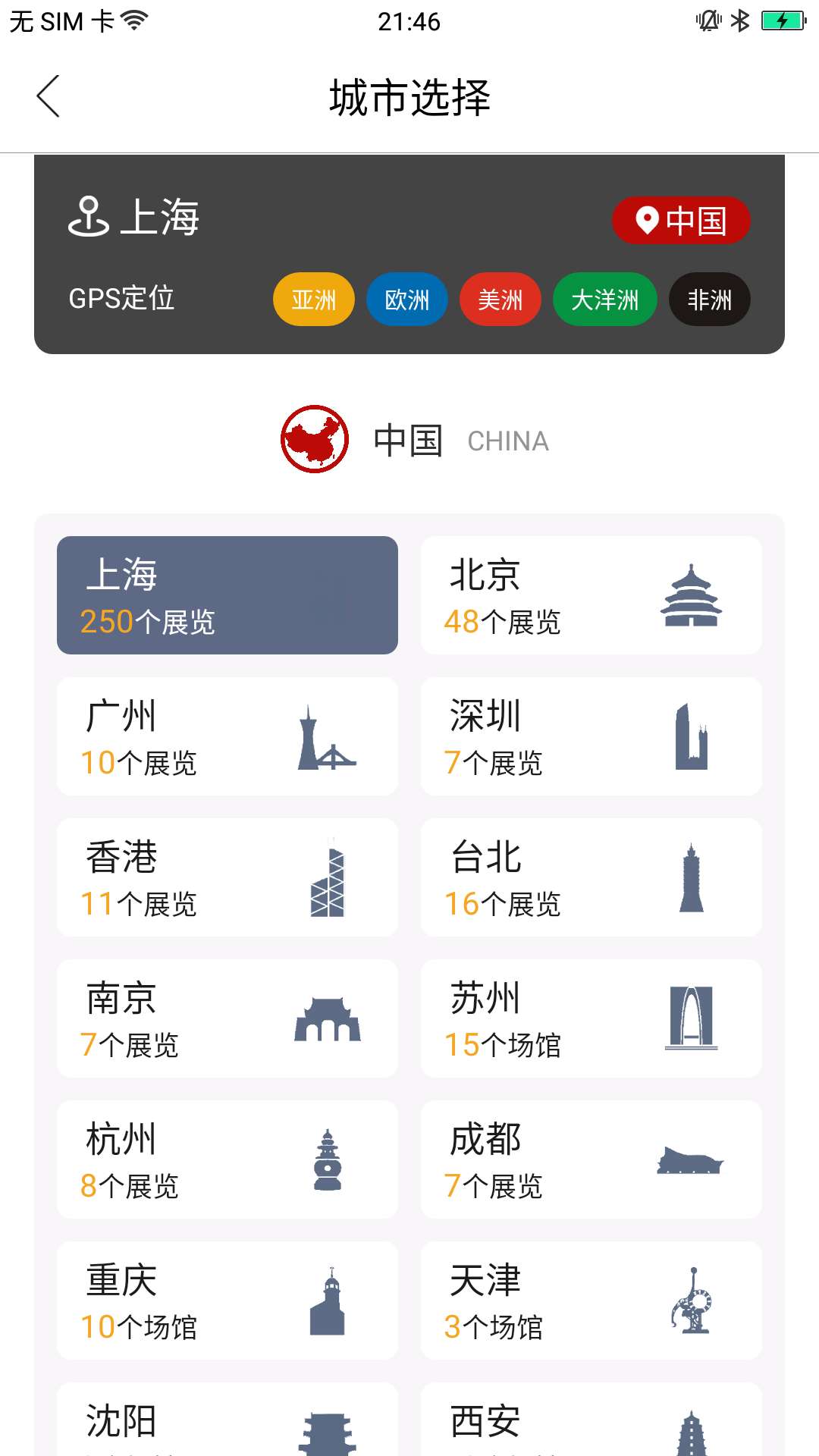The height and width of the screenshot is (1456, 819).
Task: Open the 美洲 continent list
Action: click(x=500, y=300)
